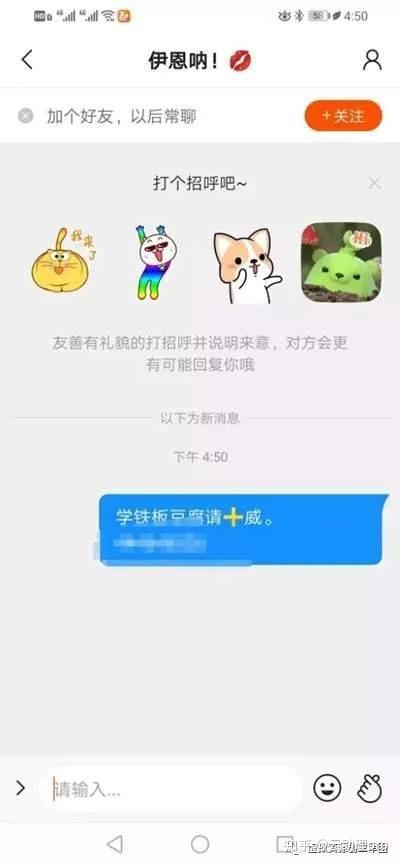The width and height of the screenshot is (400, 866).
Task: Expand the arrow left of input
Action: pyautogui.click(x=20, y=788)
